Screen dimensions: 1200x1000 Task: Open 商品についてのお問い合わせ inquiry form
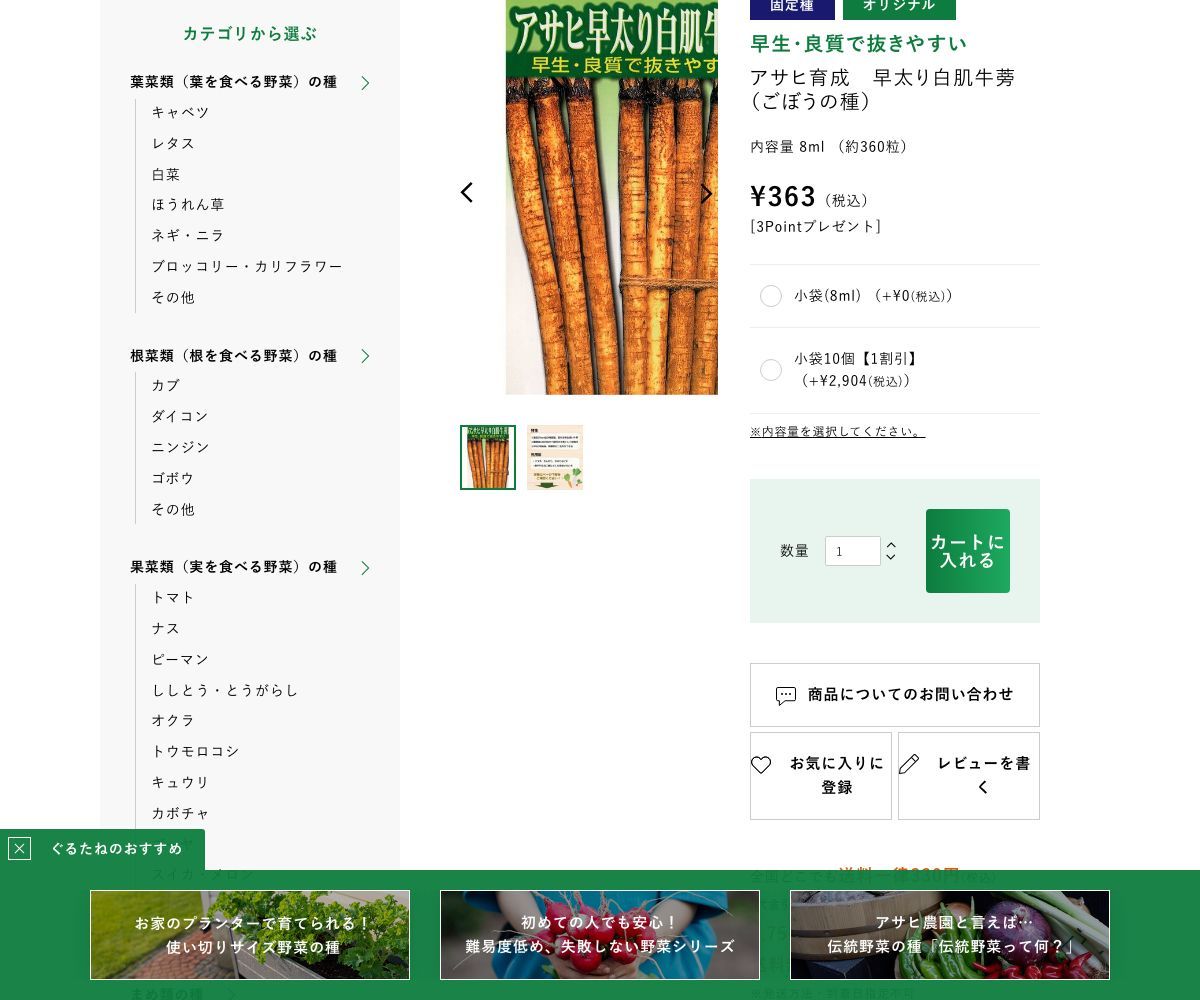tap(895, 695)
